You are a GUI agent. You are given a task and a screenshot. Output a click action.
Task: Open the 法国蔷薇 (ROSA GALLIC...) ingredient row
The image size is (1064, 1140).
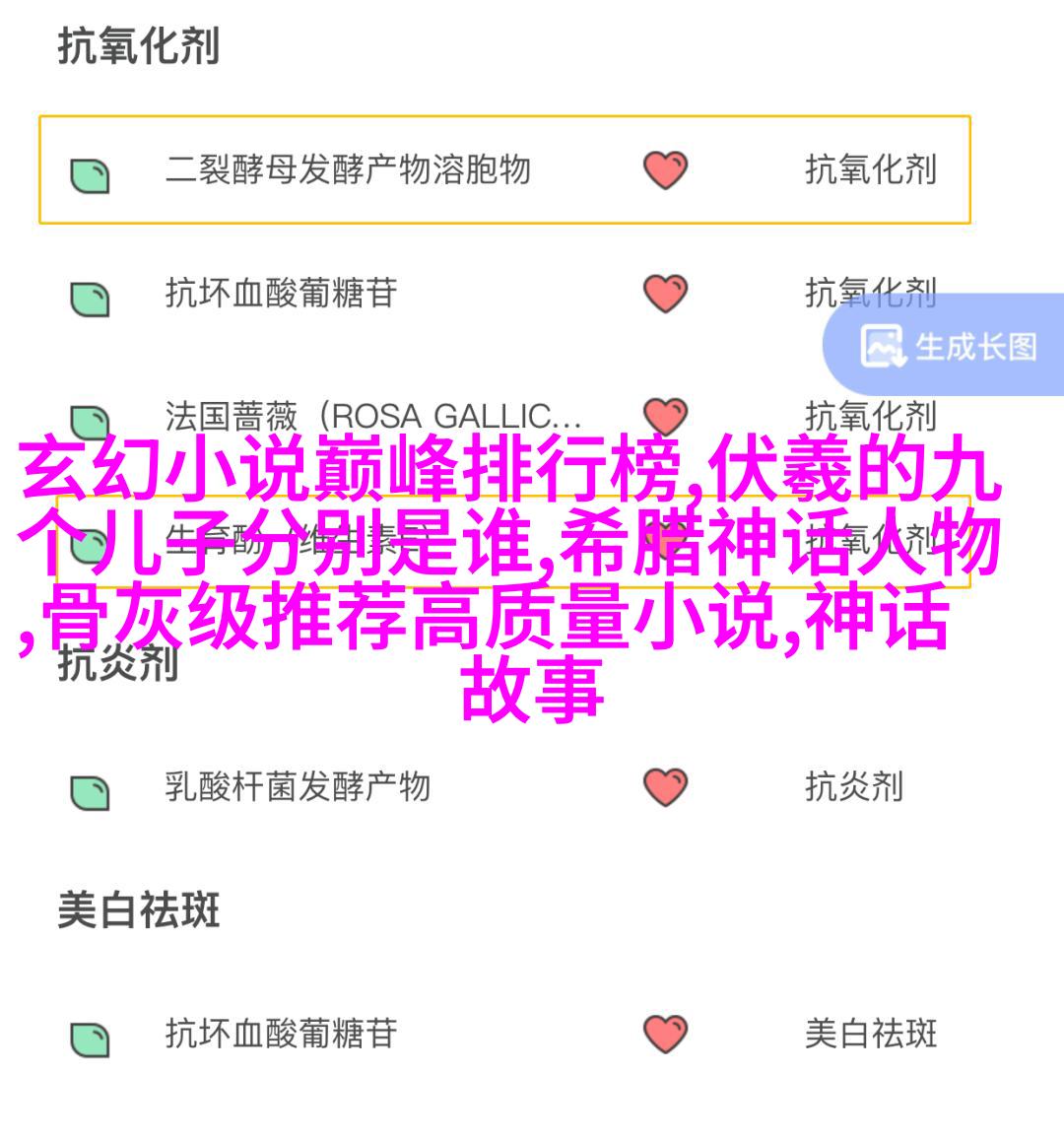click(372, 416)
